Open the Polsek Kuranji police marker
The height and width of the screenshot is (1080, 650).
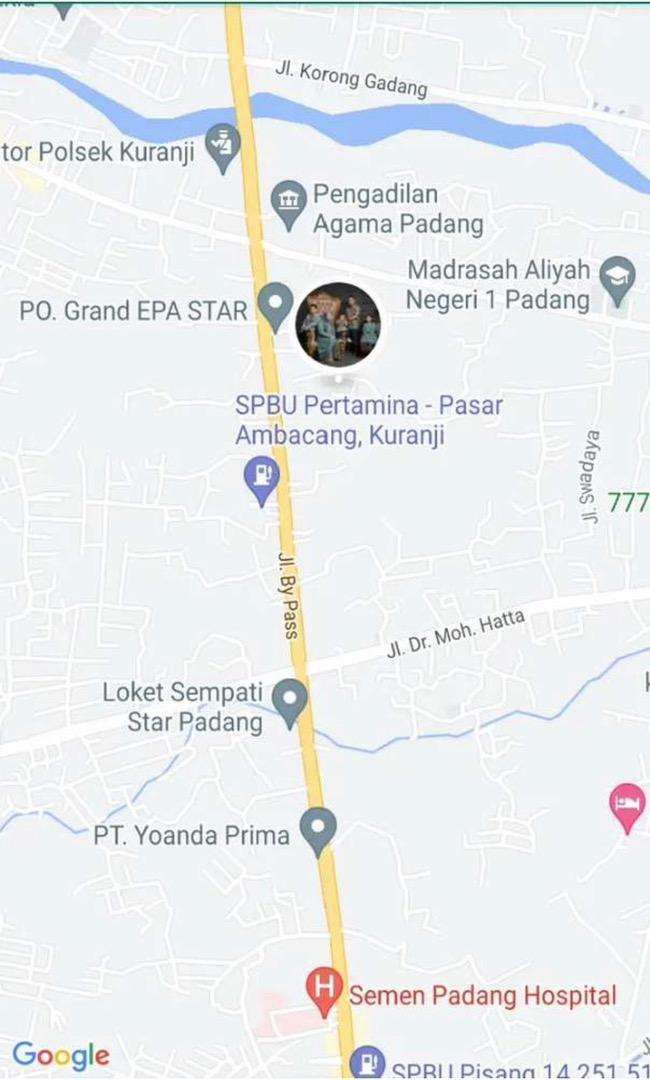pos(222,147)
